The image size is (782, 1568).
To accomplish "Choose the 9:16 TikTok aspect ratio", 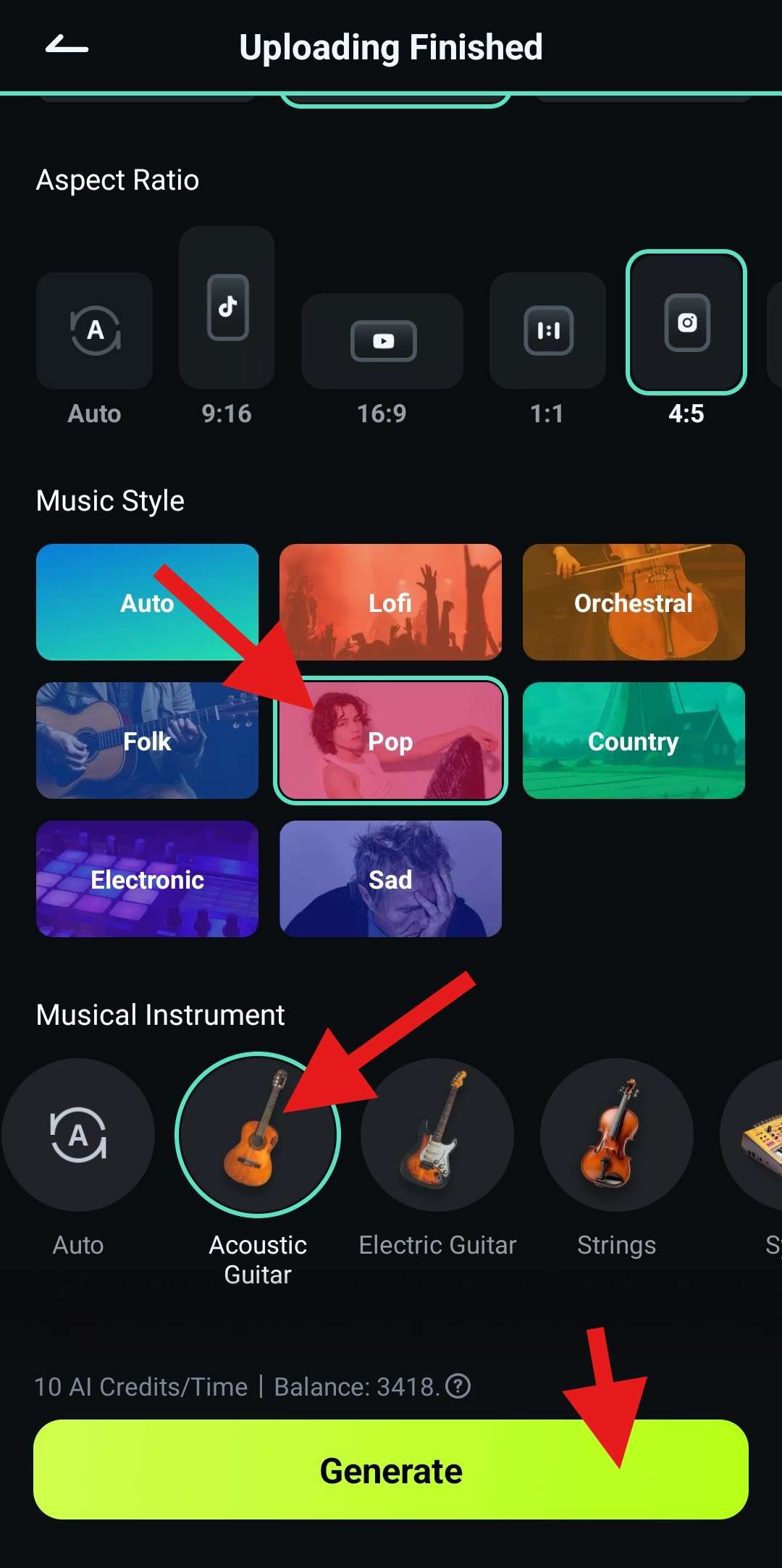I will pos(227,308).
